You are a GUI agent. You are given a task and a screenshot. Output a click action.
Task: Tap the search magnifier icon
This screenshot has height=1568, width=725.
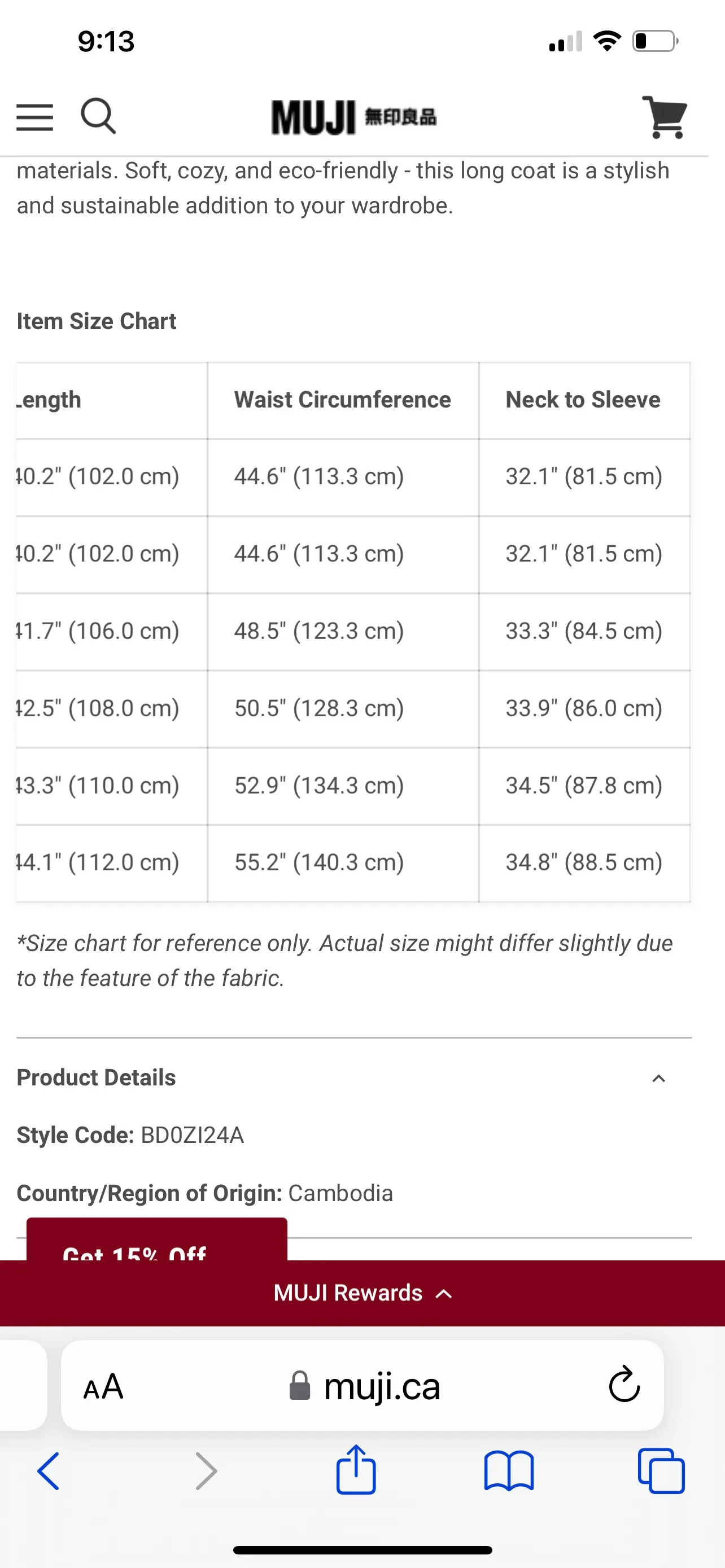coord(98,116)
